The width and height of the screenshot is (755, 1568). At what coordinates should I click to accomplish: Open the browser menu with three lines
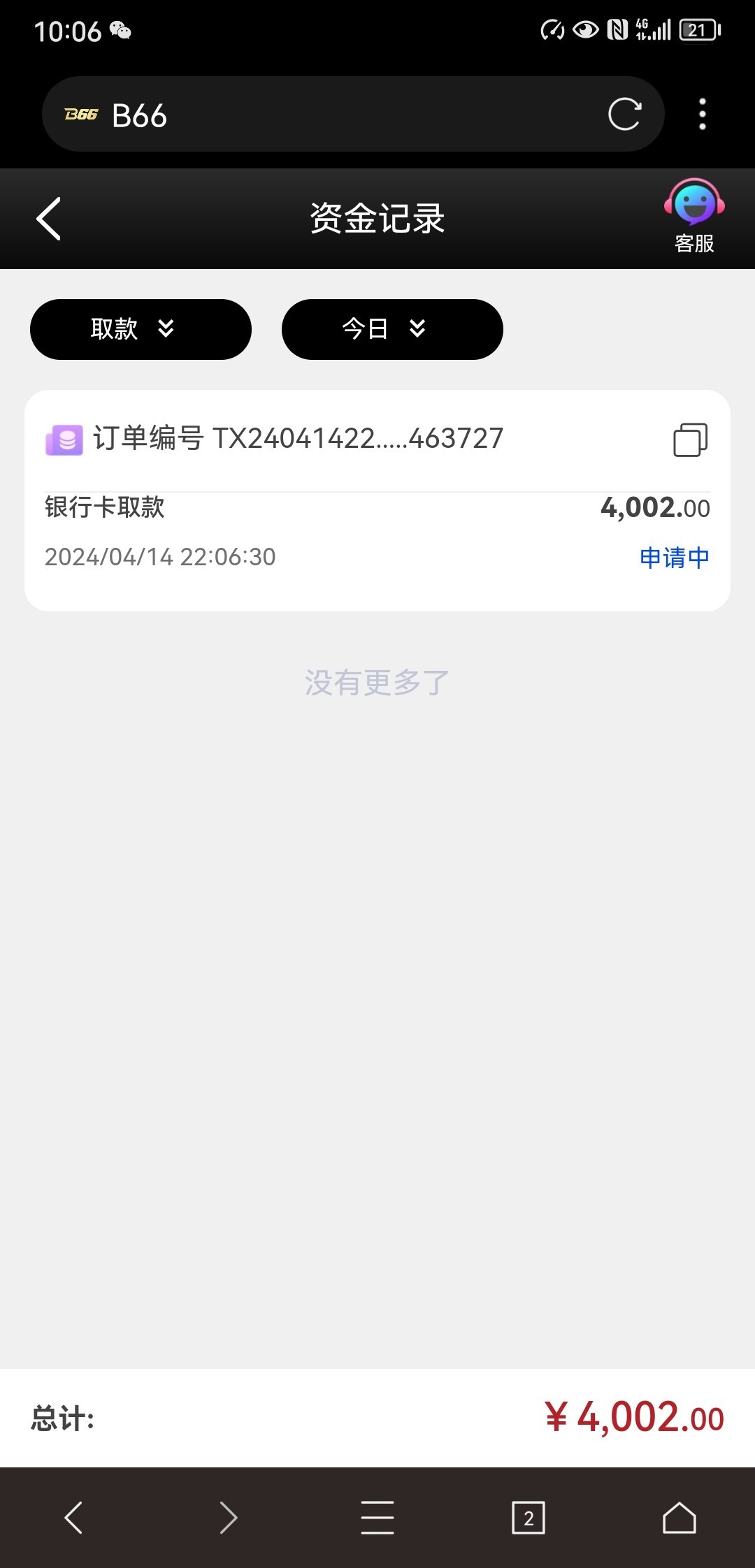click(x=377, y=1518)
